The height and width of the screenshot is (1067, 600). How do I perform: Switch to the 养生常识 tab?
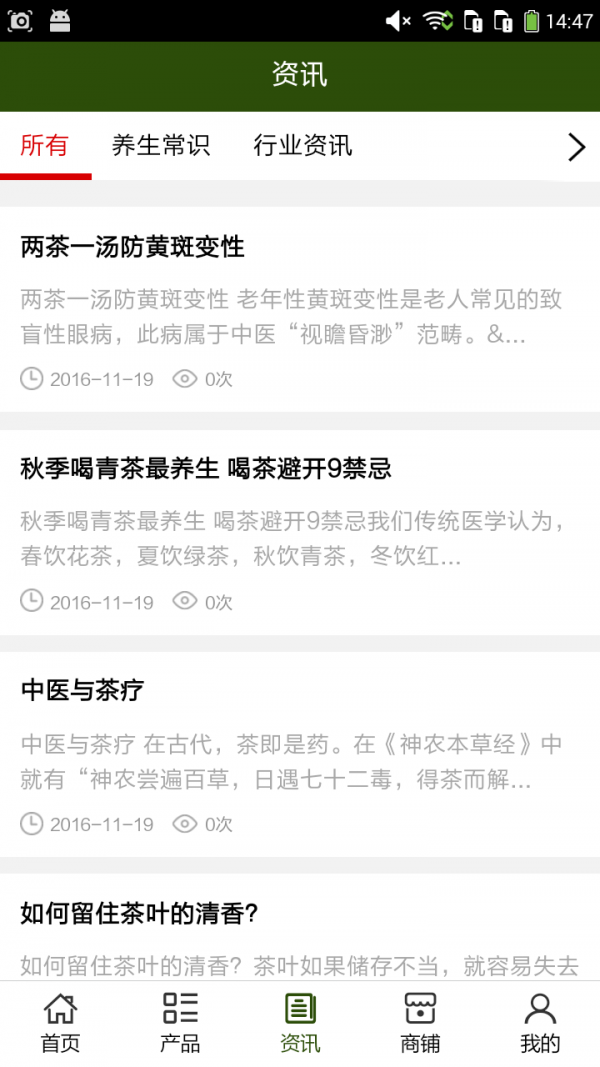pos(161,146)
